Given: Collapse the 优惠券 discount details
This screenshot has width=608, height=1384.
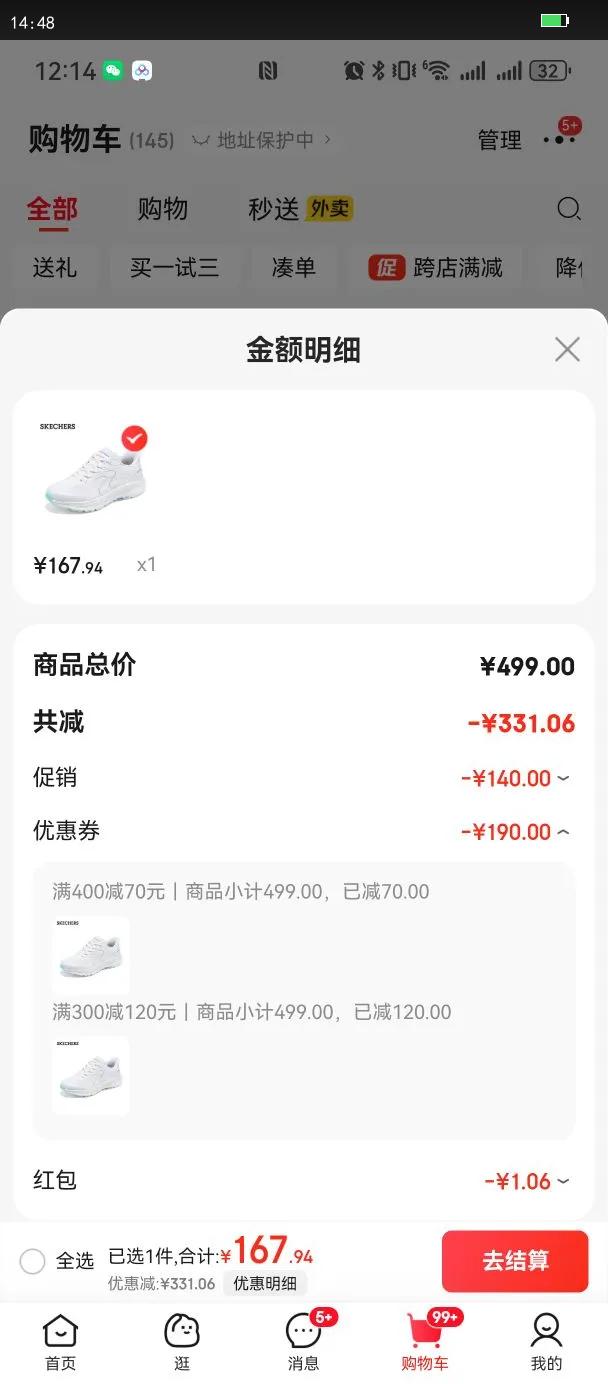Looking at the screenshot, I should pyautogui.click(x=563, y=832).
